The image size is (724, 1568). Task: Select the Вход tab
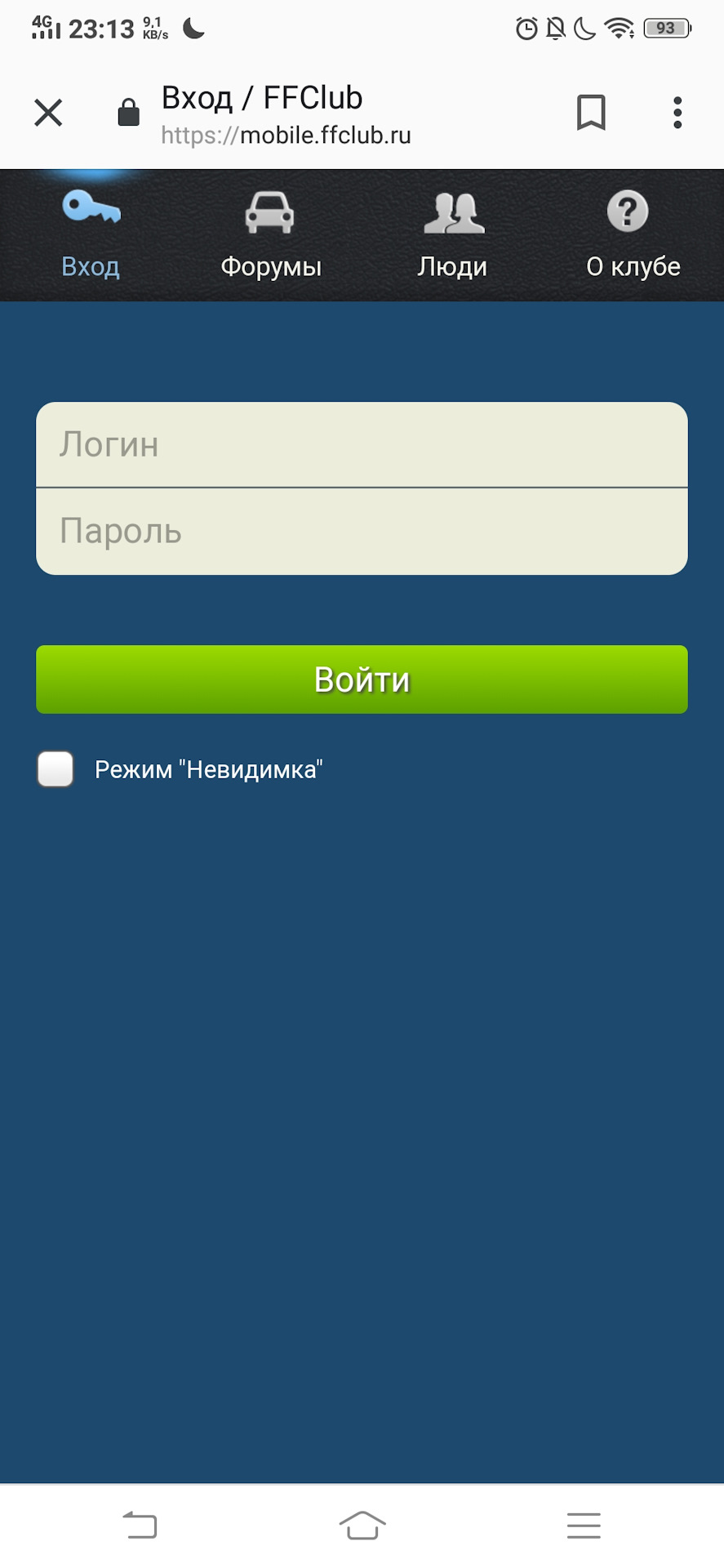point(91,235)
